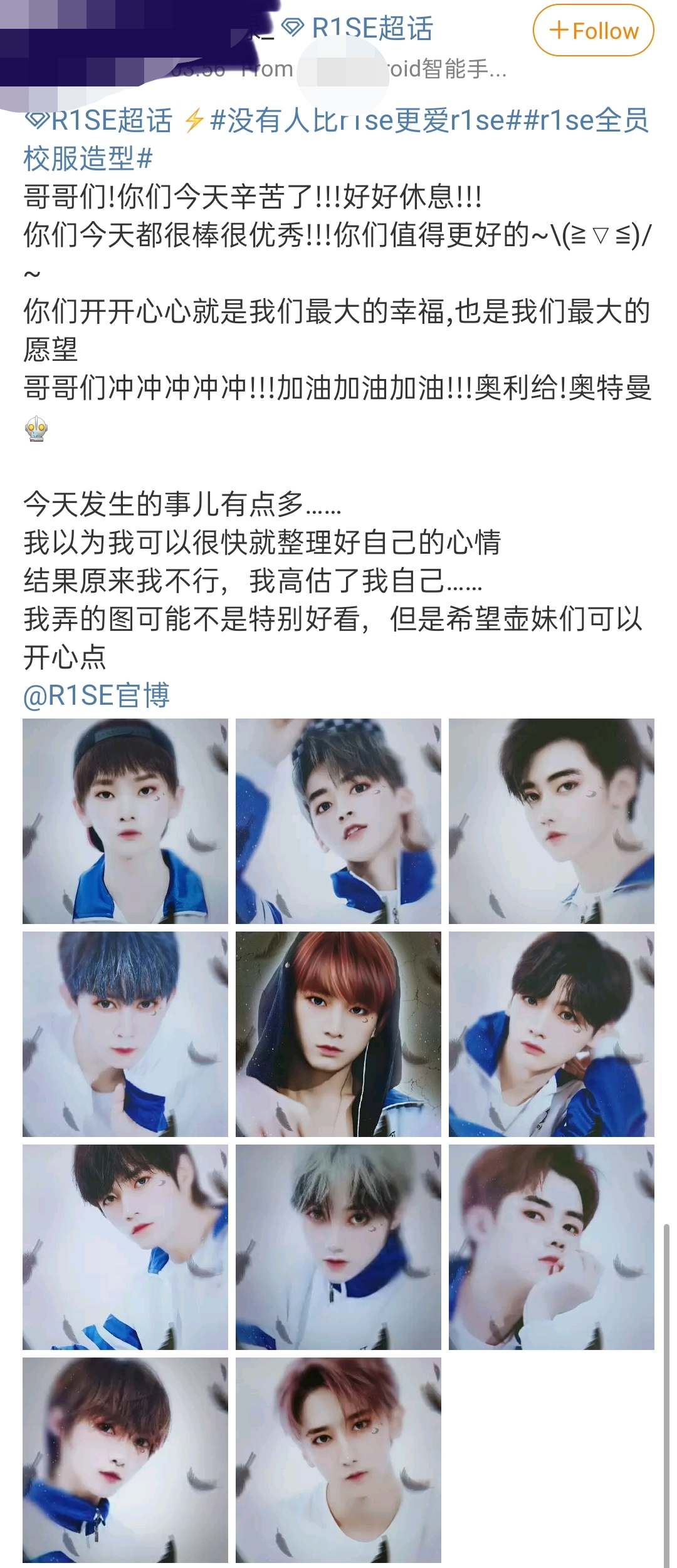Open the portrait with hand on chin
The width and height of the screenshot is (677, 1568).
[x=552, y=1247]
